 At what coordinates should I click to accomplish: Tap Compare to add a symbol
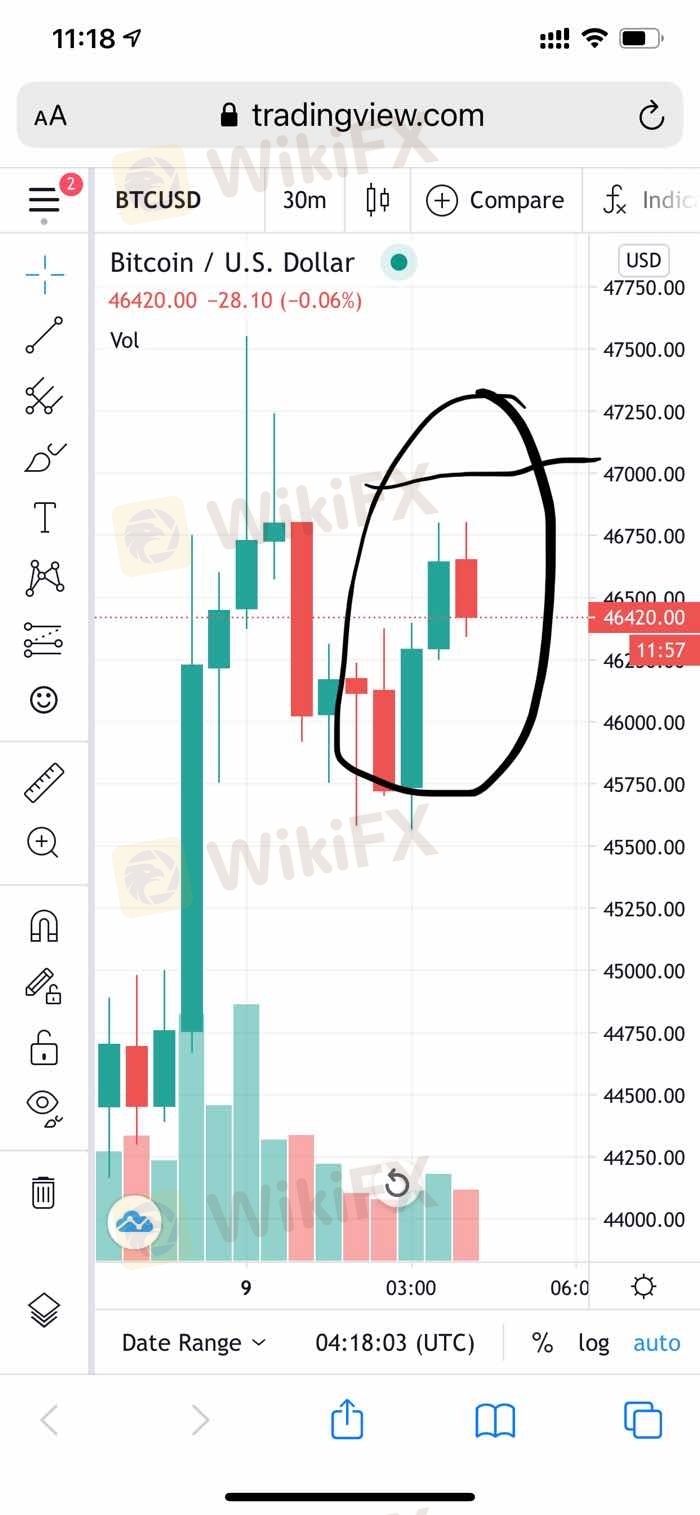[495, 200]
